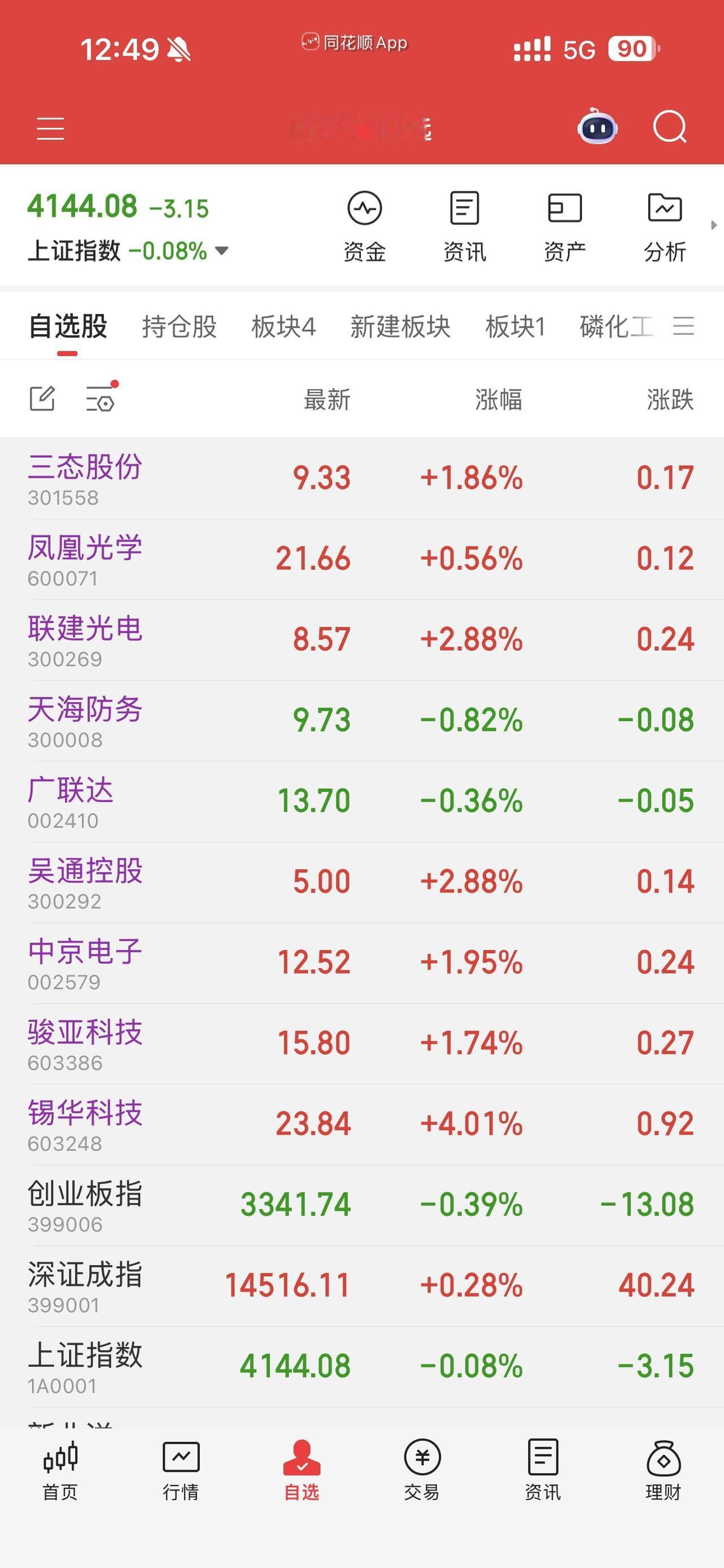The height and width of the screenshot is (1568, 724).
Task: Tap the right arrow beside 分析
Action: 714,224
